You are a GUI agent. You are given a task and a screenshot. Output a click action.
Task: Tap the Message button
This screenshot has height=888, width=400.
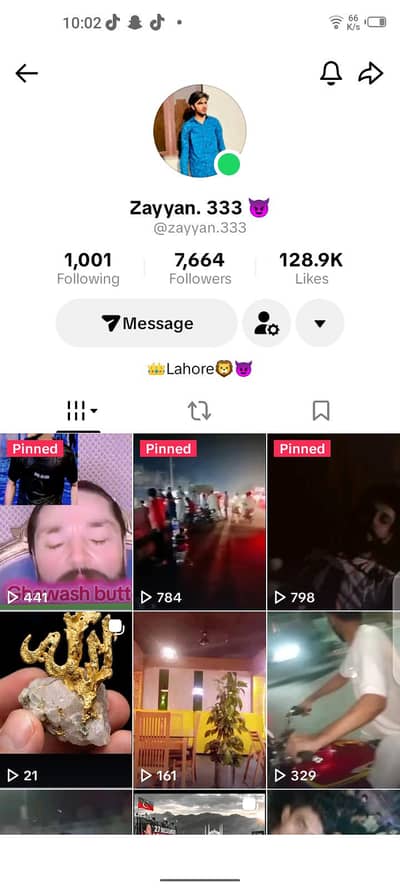[x=147, y=323]
